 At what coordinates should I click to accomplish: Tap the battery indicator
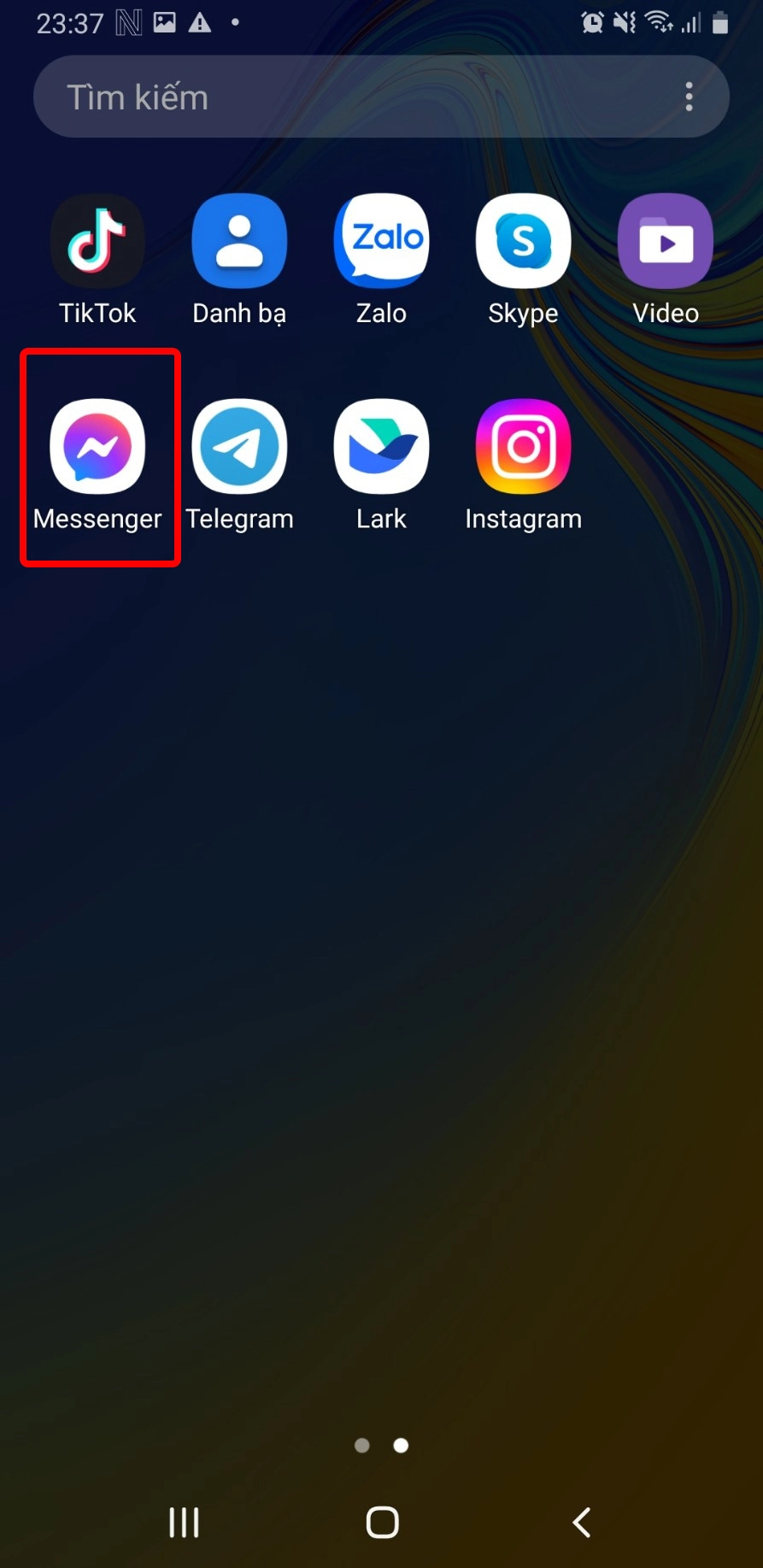pyautogui.click(x=719, y=23)
